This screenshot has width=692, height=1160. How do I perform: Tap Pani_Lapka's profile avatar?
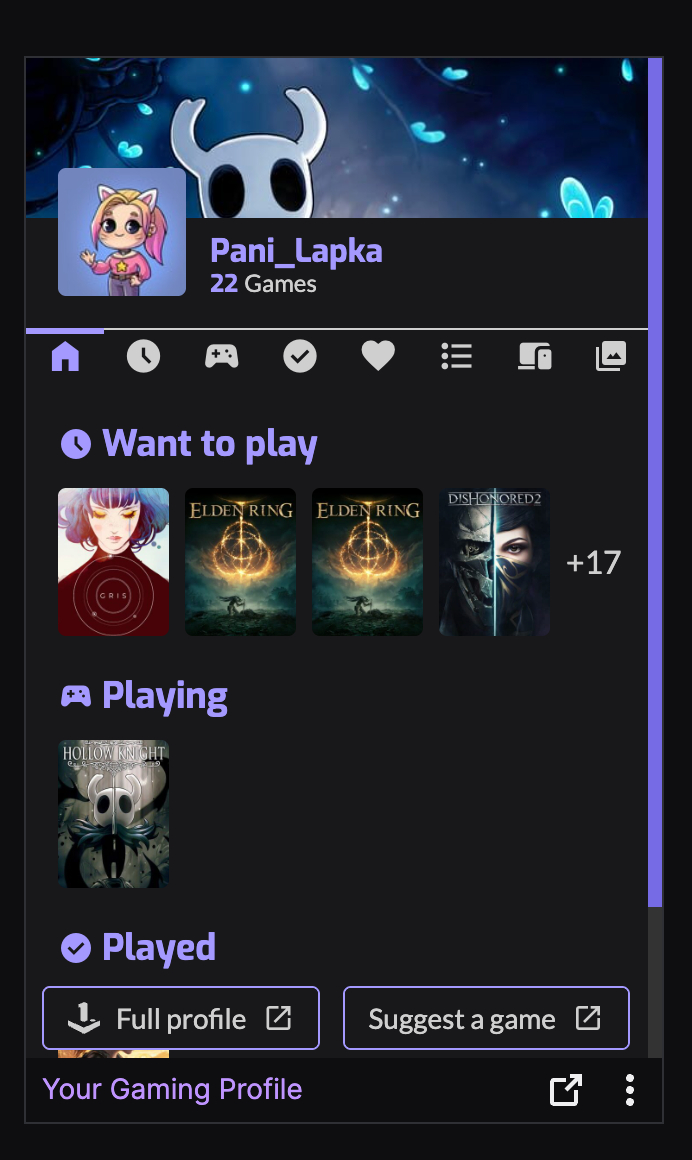click(x=122, y=232)
